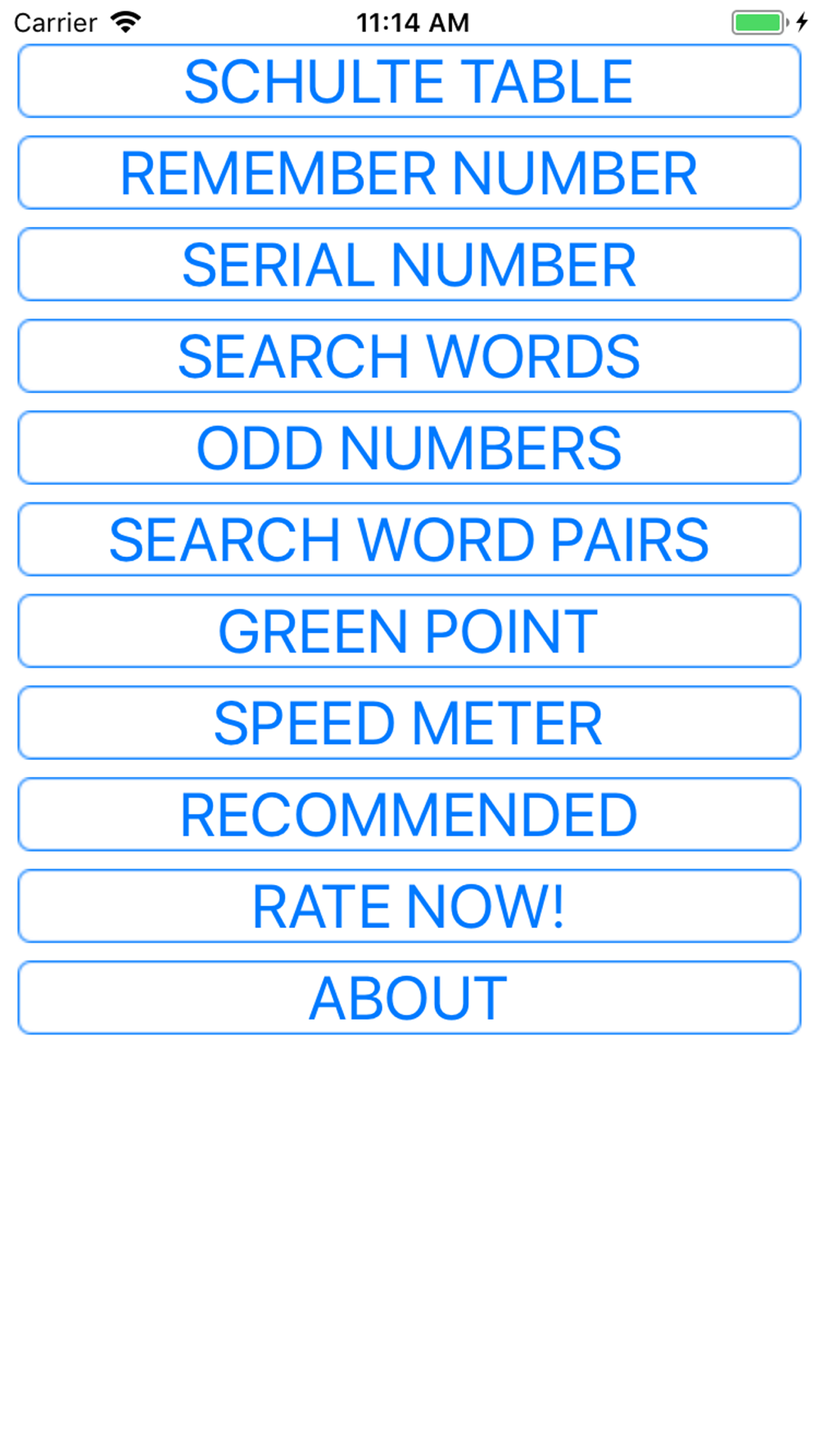Tap Search Word Pairs
The width and height of the screenshot is (819, 1456).
(x=409, y=540)
